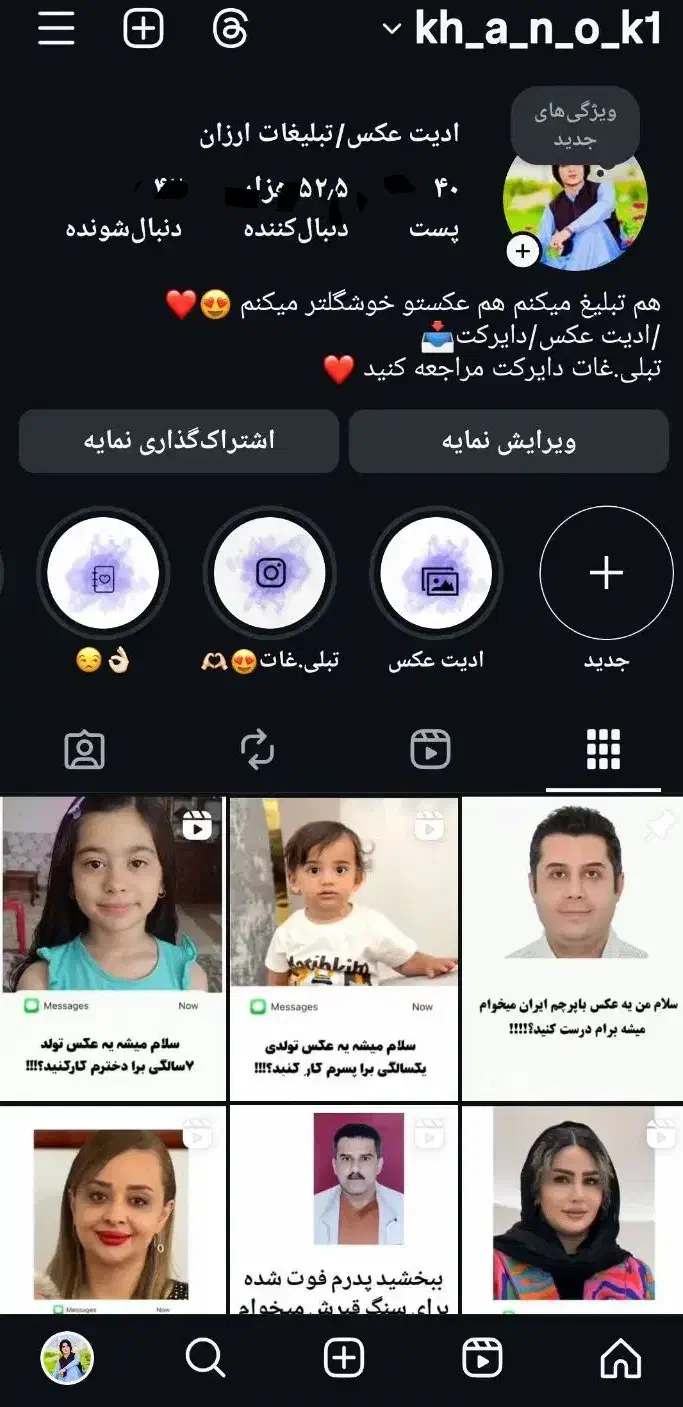
Task: Switch to the Reels tab on profile
Action: tap(430, 749)
